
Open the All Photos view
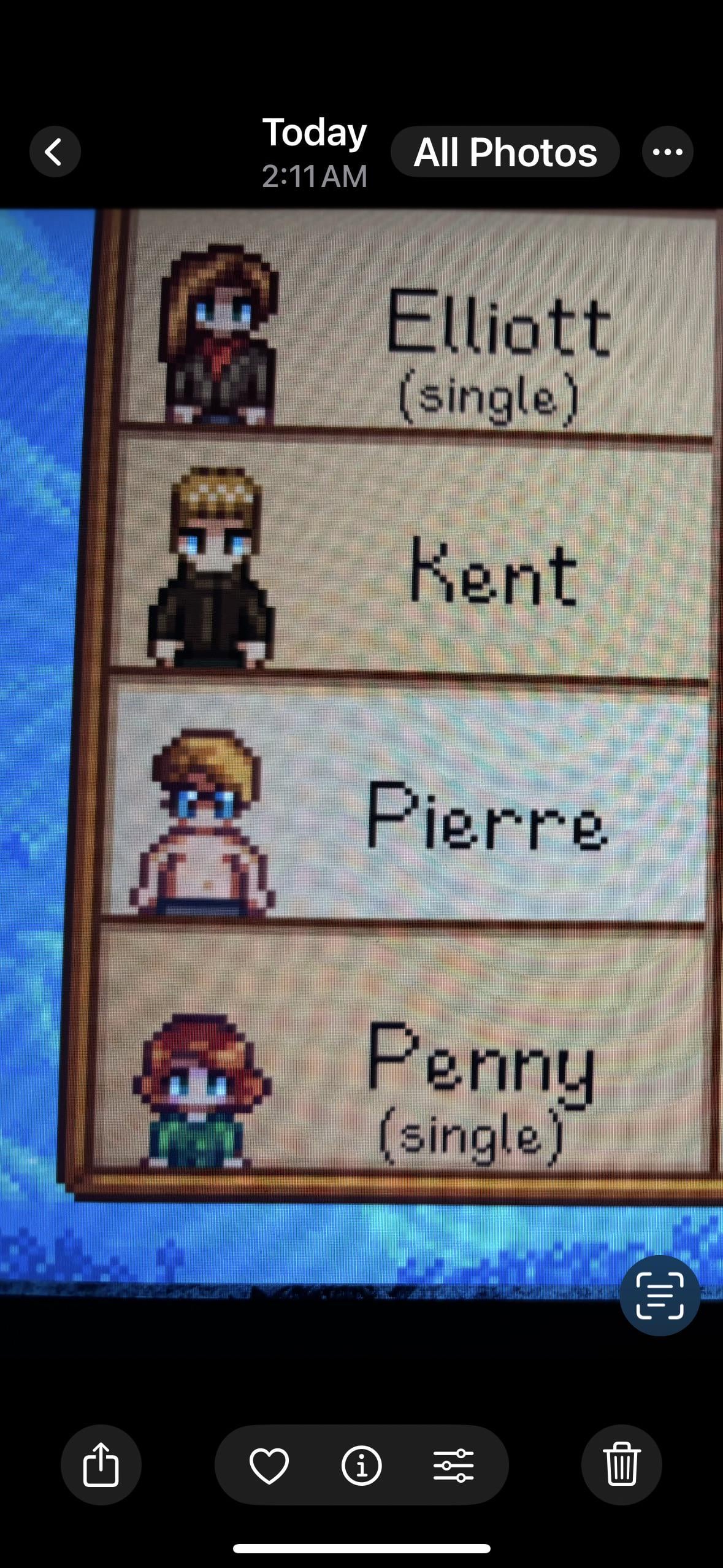pyautogui.click(x=505, y=152)
